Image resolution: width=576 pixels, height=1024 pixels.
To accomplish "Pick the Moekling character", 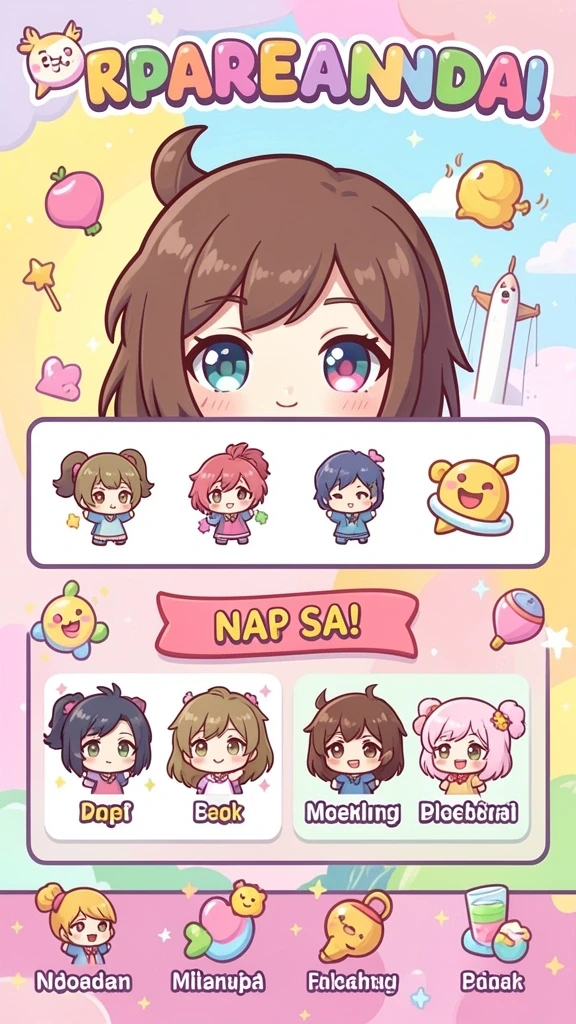I will (x=353, y=755).
